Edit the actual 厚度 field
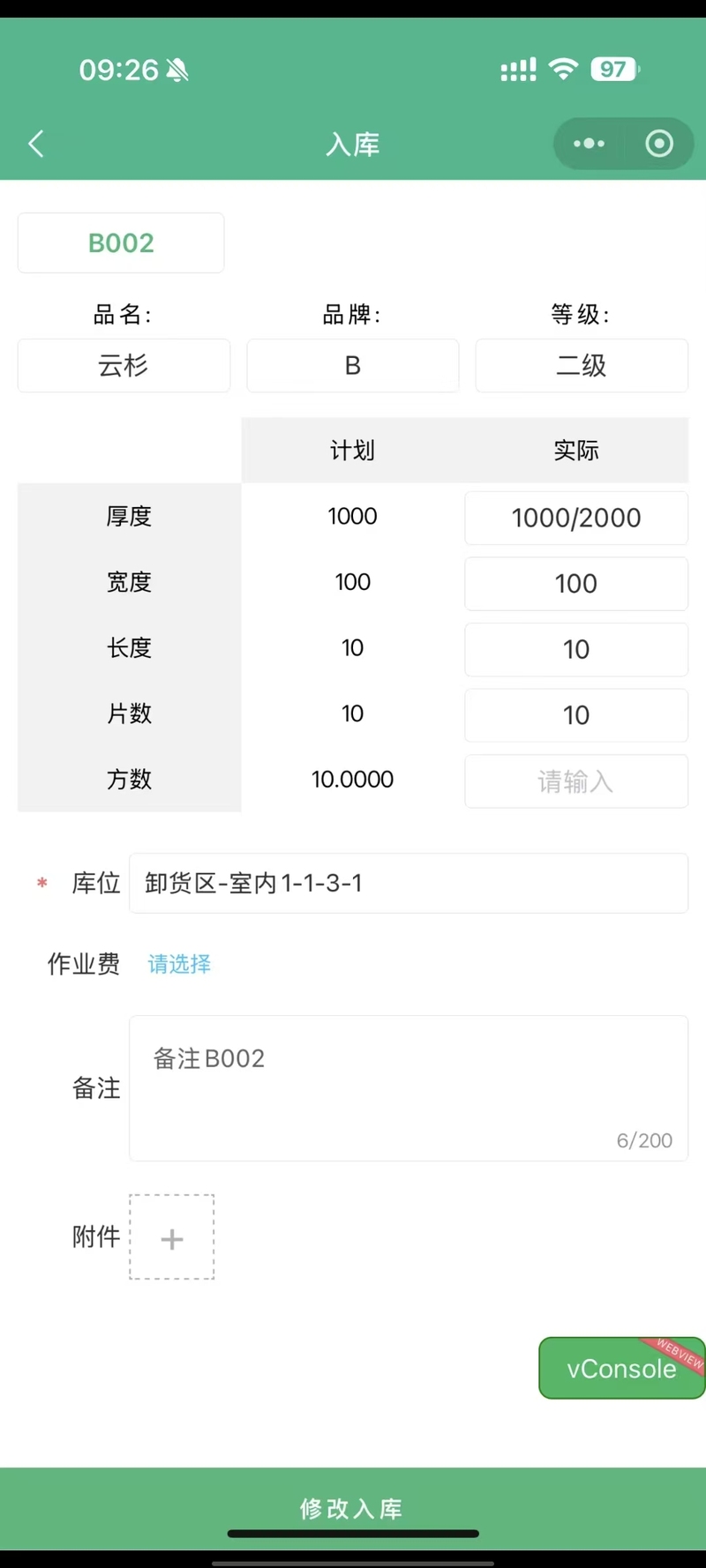The height and width of the screenshot is (1568, 706). (x=576, y=518)
